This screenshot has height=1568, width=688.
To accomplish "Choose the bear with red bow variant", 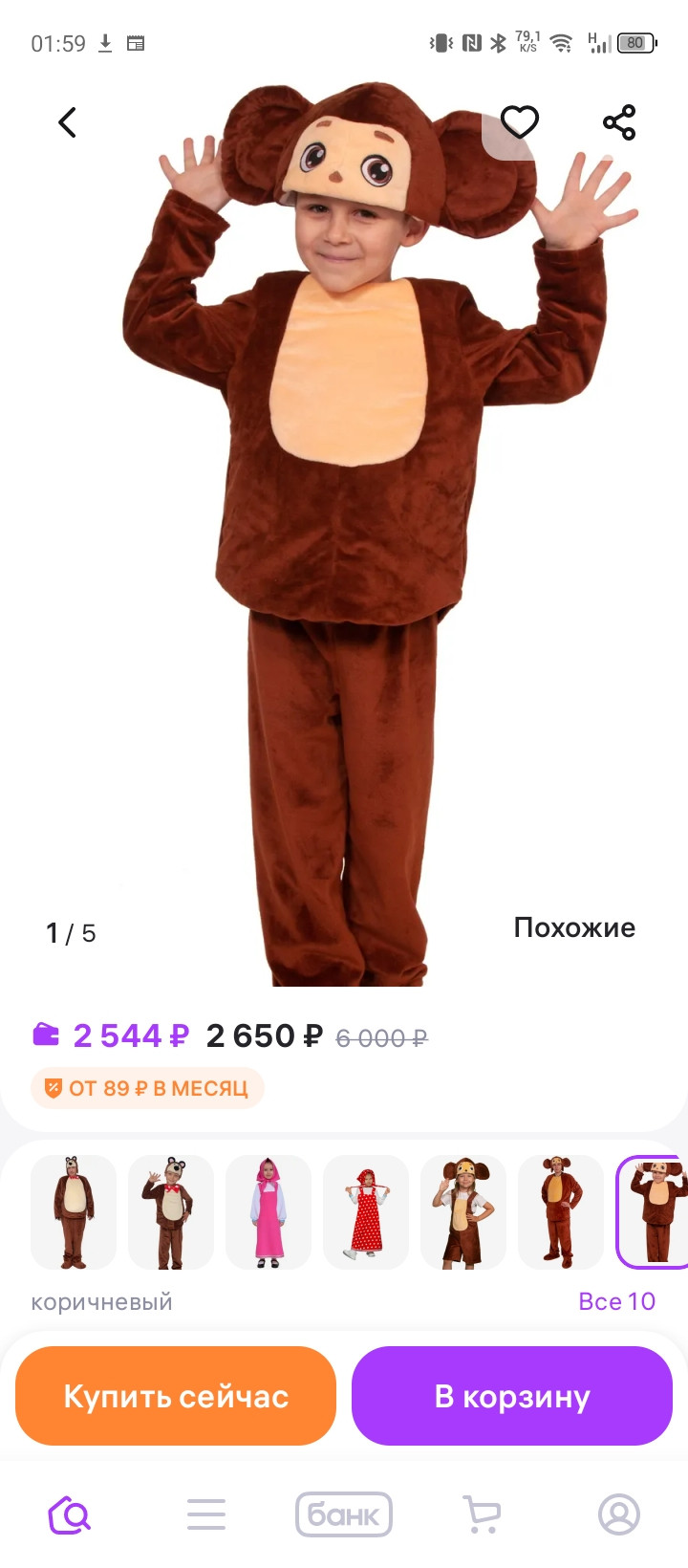I will [x=171, y=1212].
